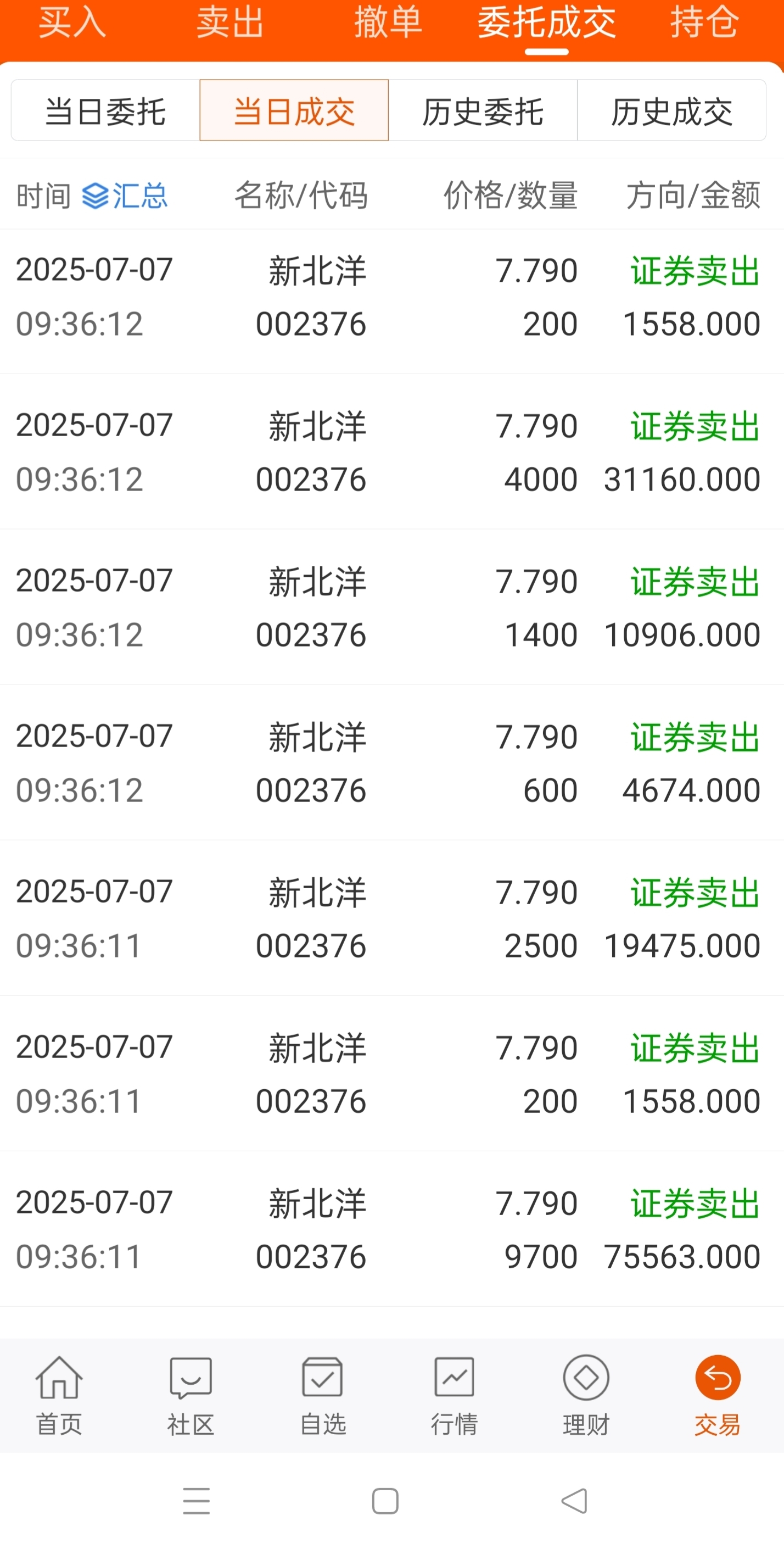The image size is (784, 1549).
Task: Open the 理财 wealth tab
Action: pos(586,1395)
